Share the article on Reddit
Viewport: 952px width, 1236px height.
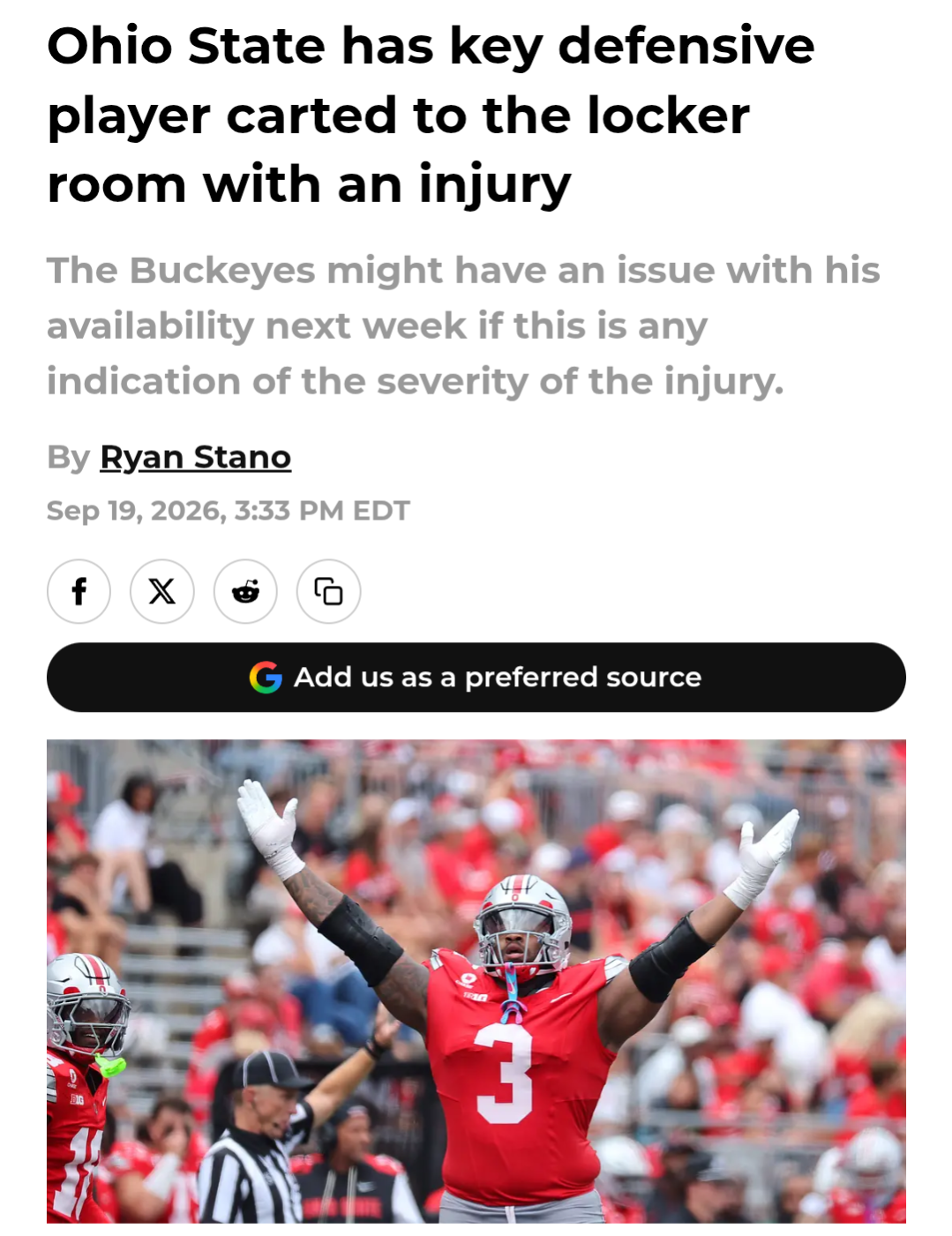[245, 591]
